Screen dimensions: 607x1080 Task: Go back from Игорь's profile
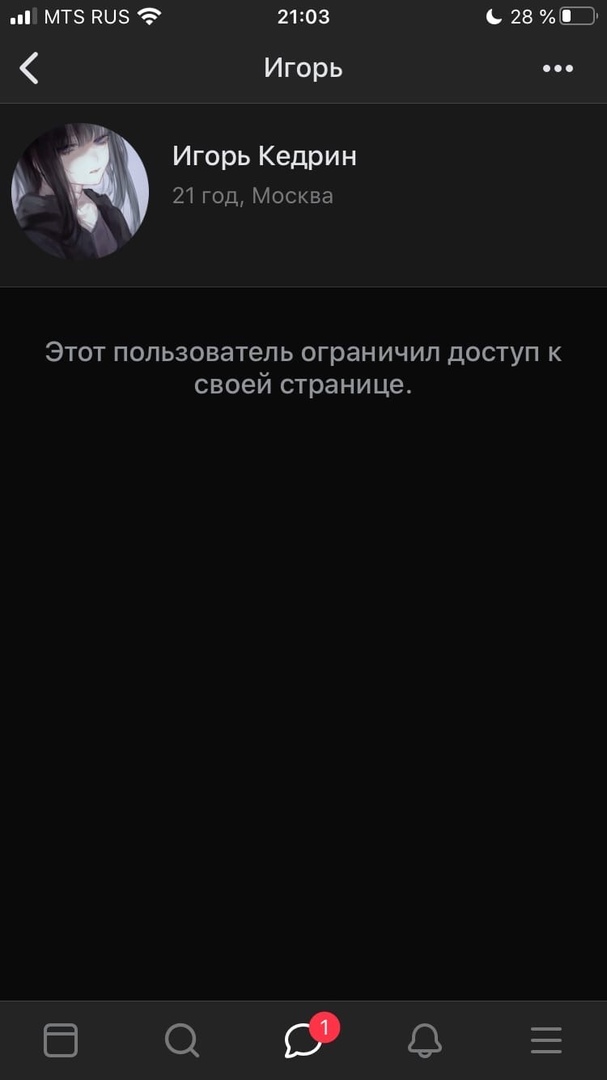[x=30, y=68]
